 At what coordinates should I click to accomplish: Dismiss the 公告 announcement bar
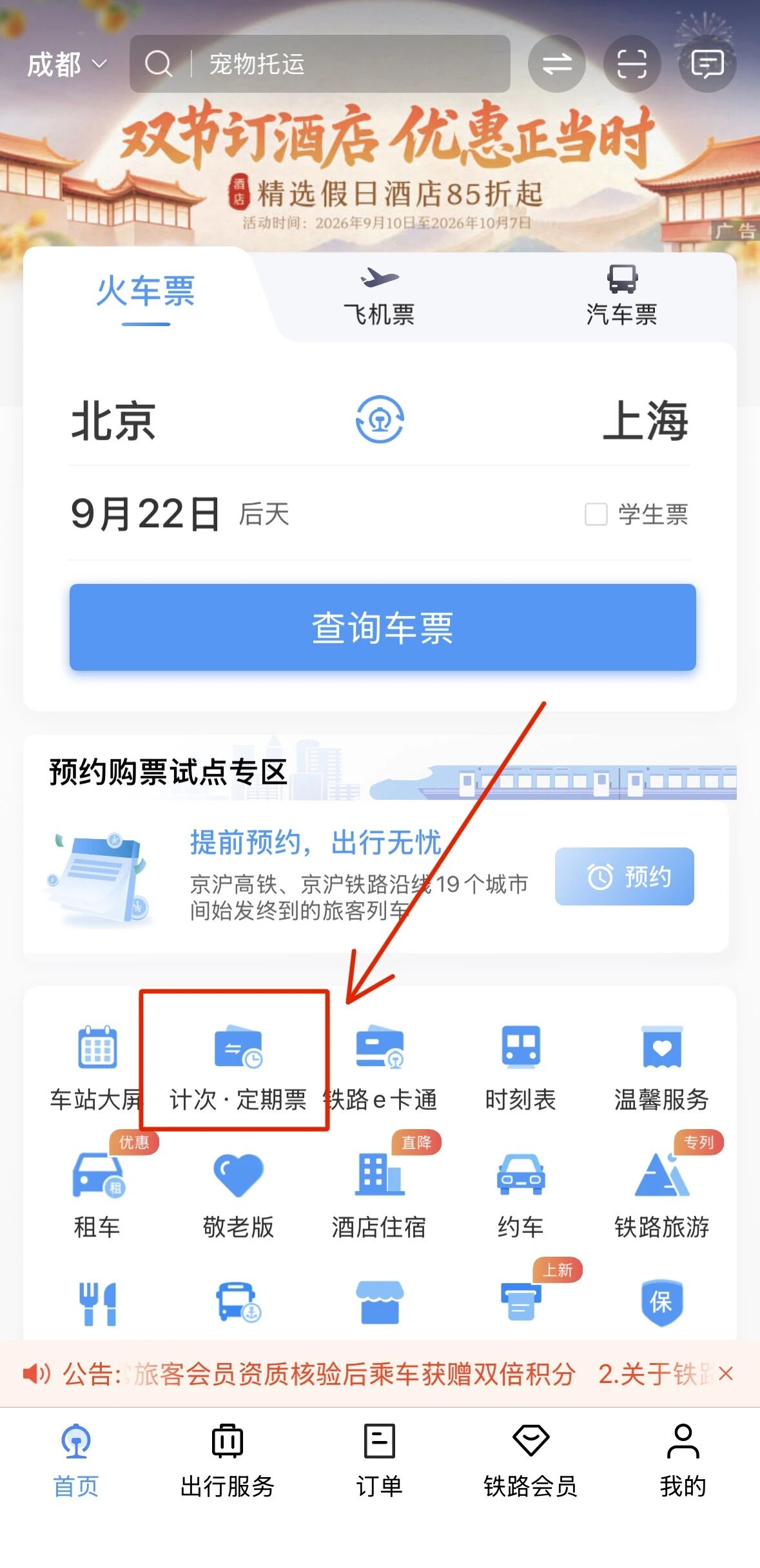click(726, 1374)
